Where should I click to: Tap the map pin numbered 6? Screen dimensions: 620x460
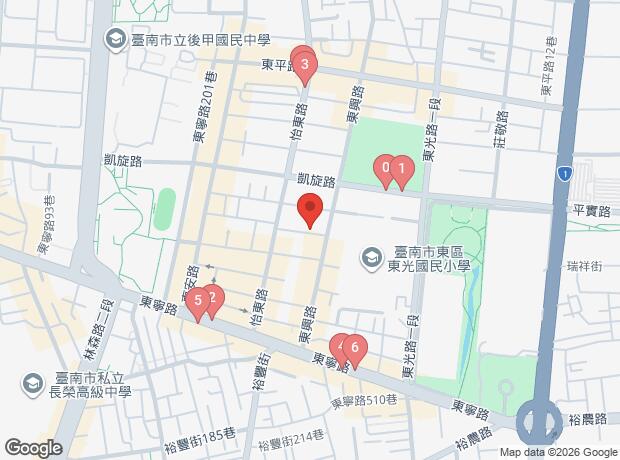point(355,349)
